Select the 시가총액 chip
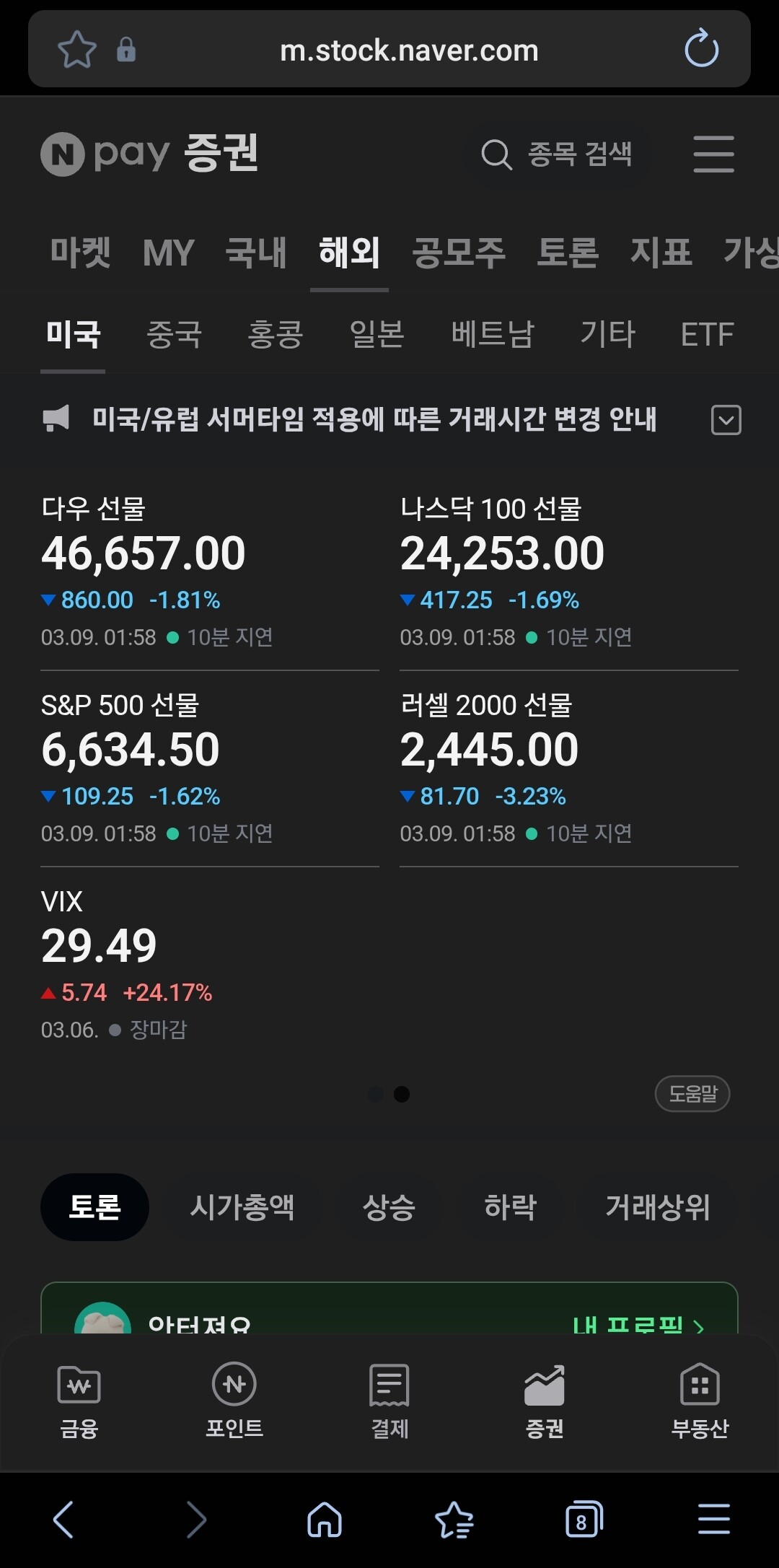The width and height of the screenshot is (779, 1568). point(242,1207)
